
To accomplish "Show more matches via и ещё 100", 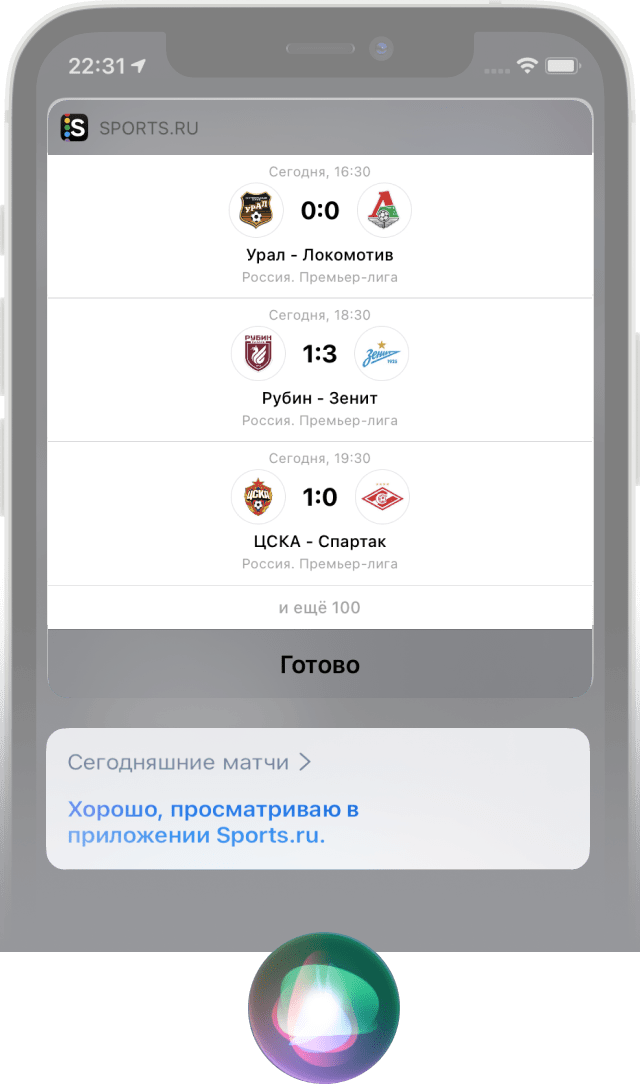I will (320, 607).
